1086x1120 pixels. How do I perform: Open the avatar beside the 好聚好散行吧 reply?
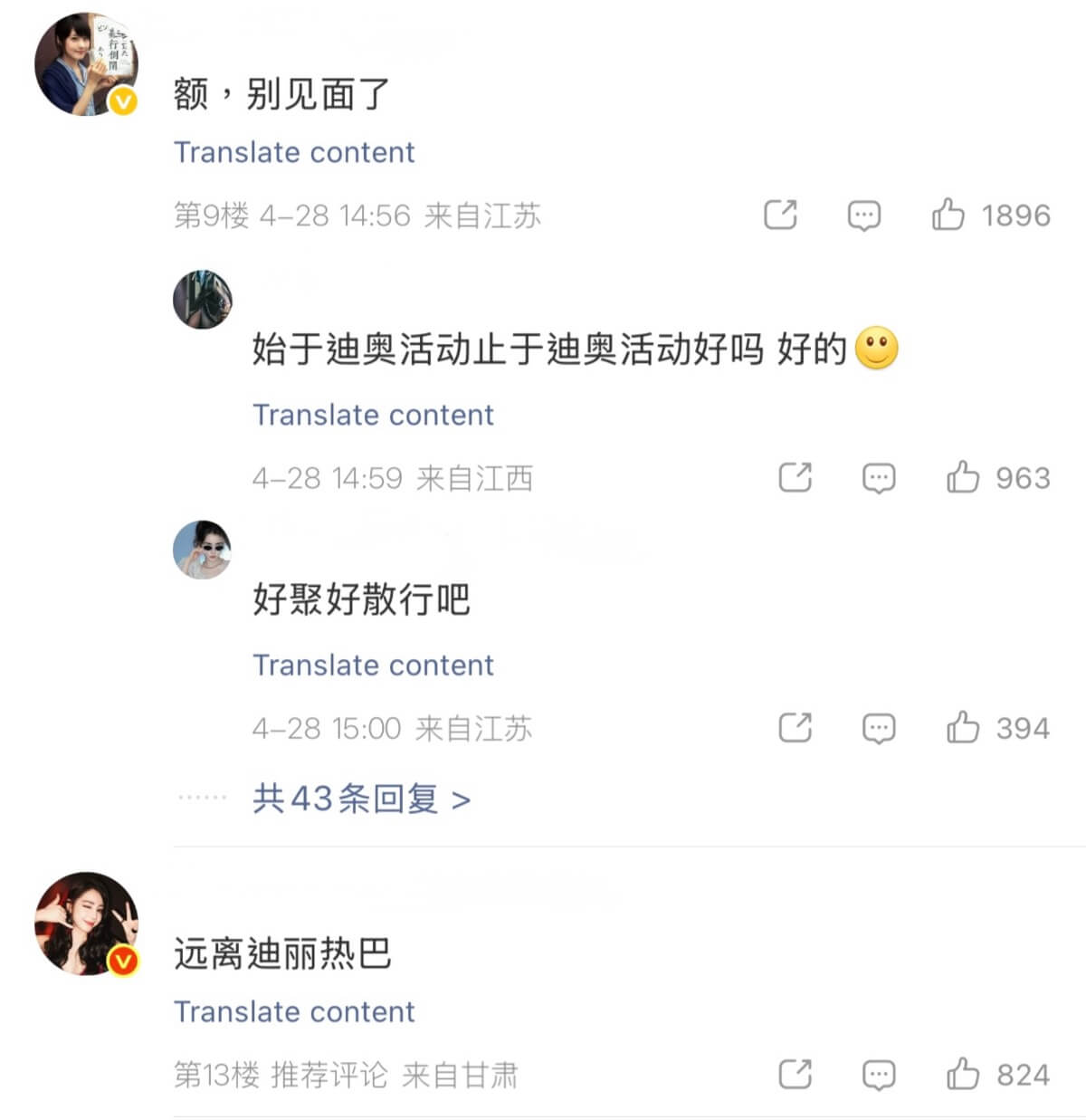[202, 550]
